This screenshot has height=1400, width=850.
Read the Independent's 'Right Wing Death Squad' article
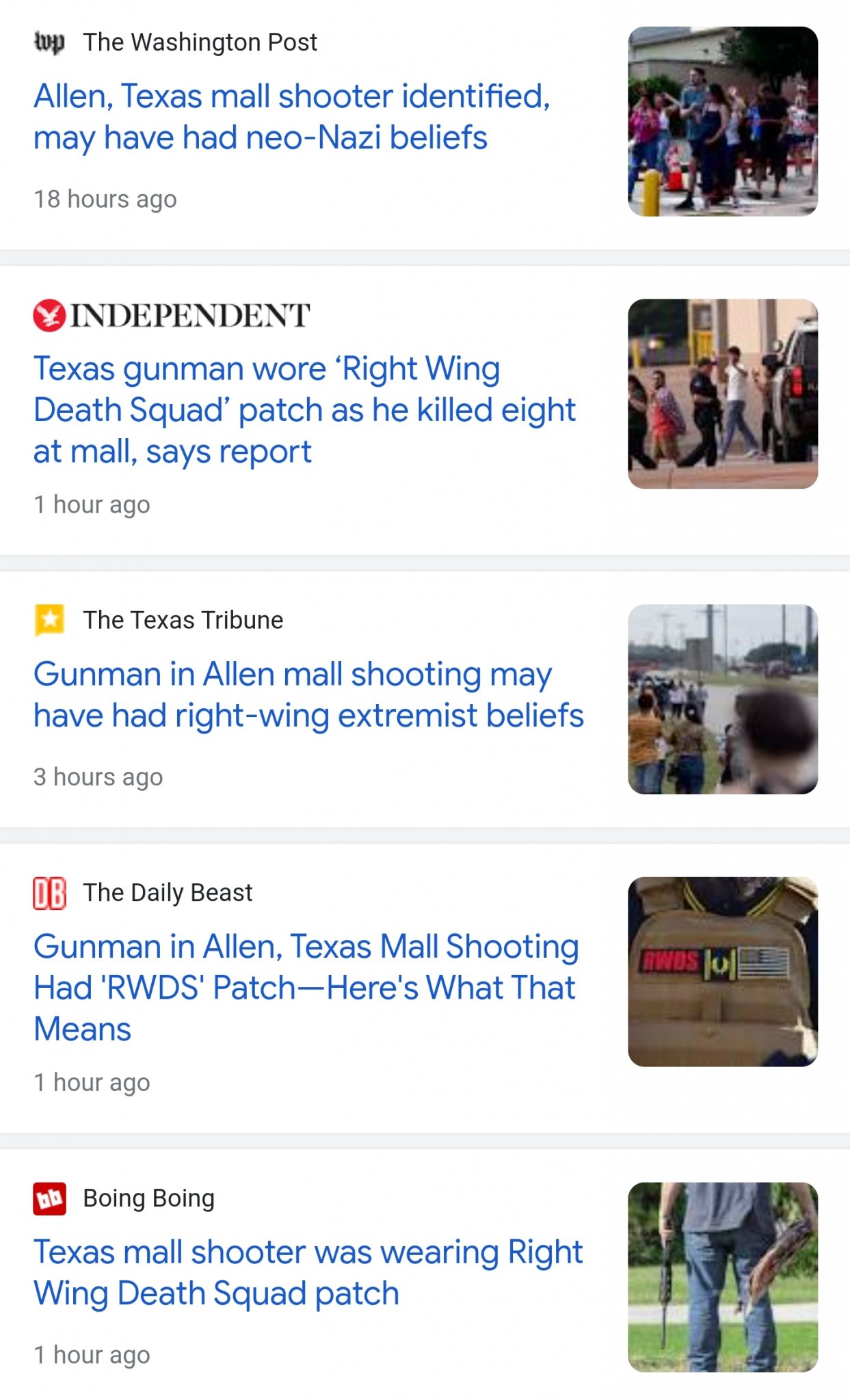(304, 409)
